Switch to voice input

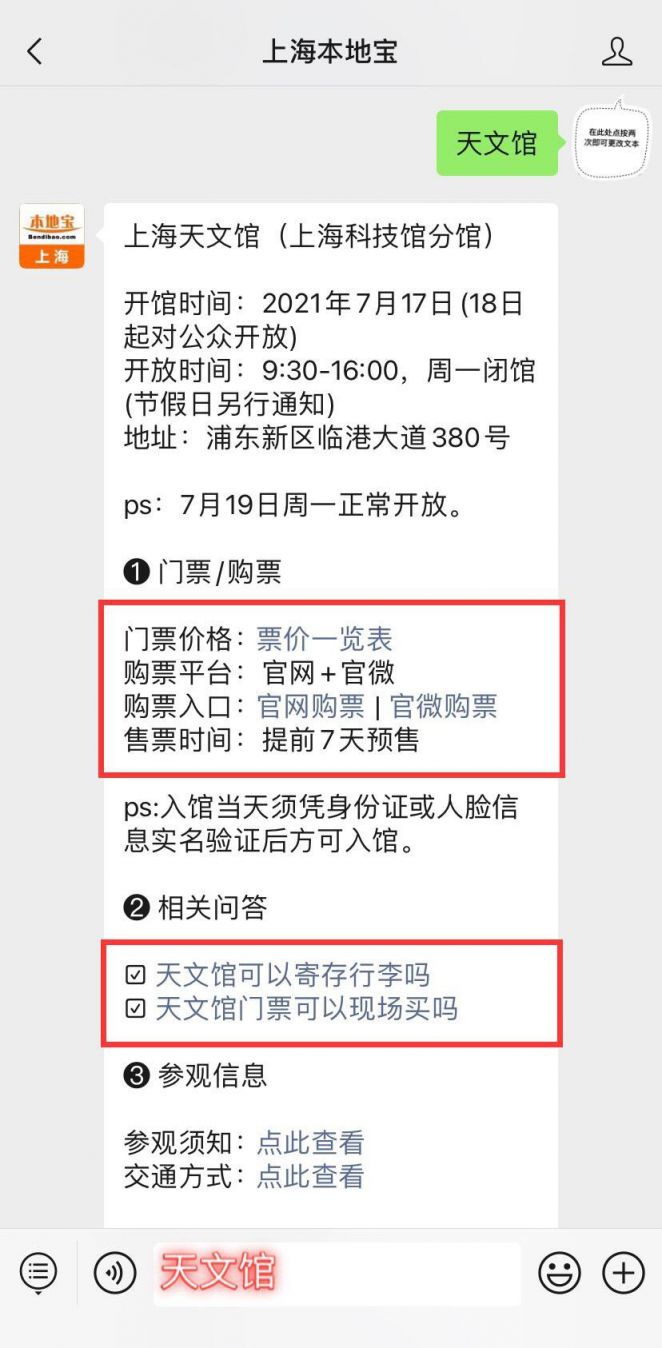[x=115, y=1273]
